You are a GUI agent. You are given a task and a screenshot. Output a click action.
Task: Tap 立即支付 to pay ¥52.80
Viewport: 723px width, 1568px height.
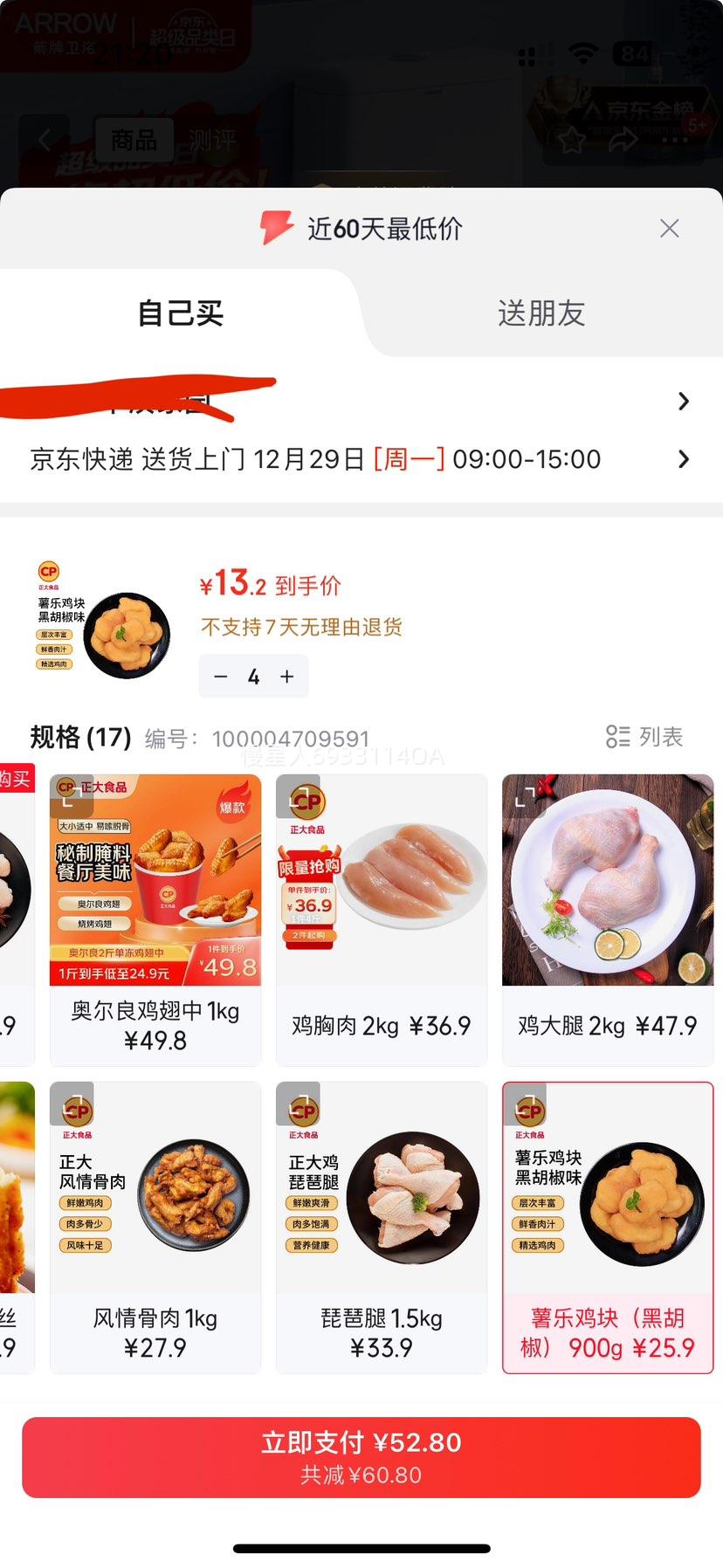pos(361,1455)
